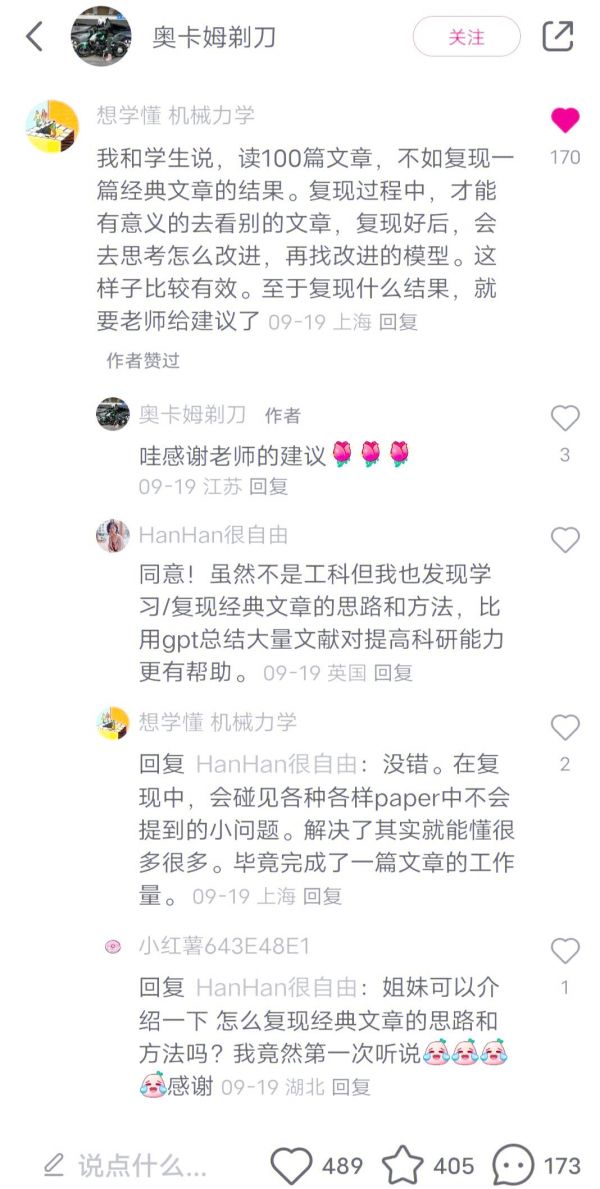This screenshot has height=1189, width=600.
Task: Open 想学懂 机械力学's profile from the top comment
Action: pos(52,127)
